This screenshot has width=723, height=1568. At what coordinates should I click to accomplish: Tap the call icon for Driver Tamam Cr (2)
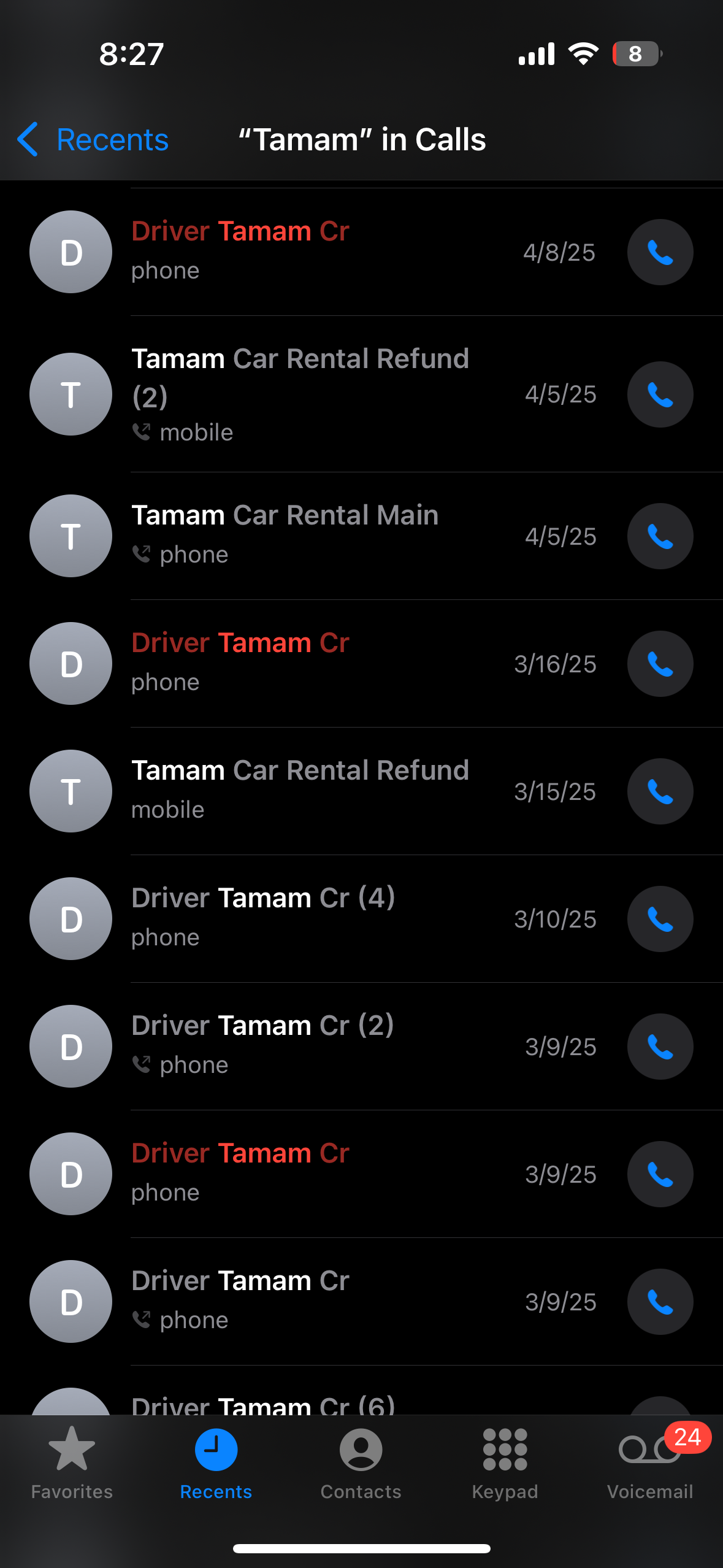point(660,1047)
